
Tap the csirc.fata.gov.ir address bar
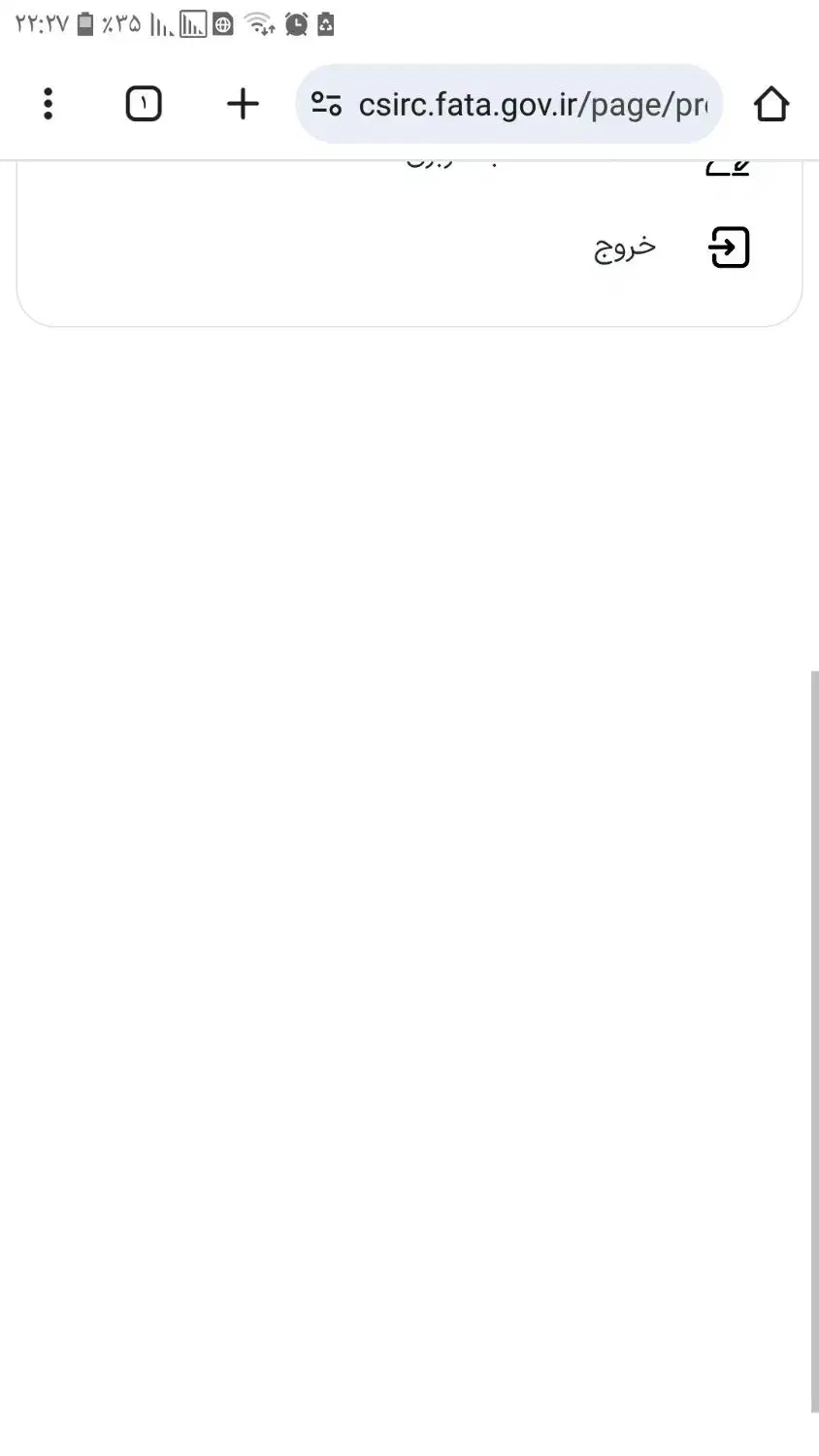click(x=532, y=104)
